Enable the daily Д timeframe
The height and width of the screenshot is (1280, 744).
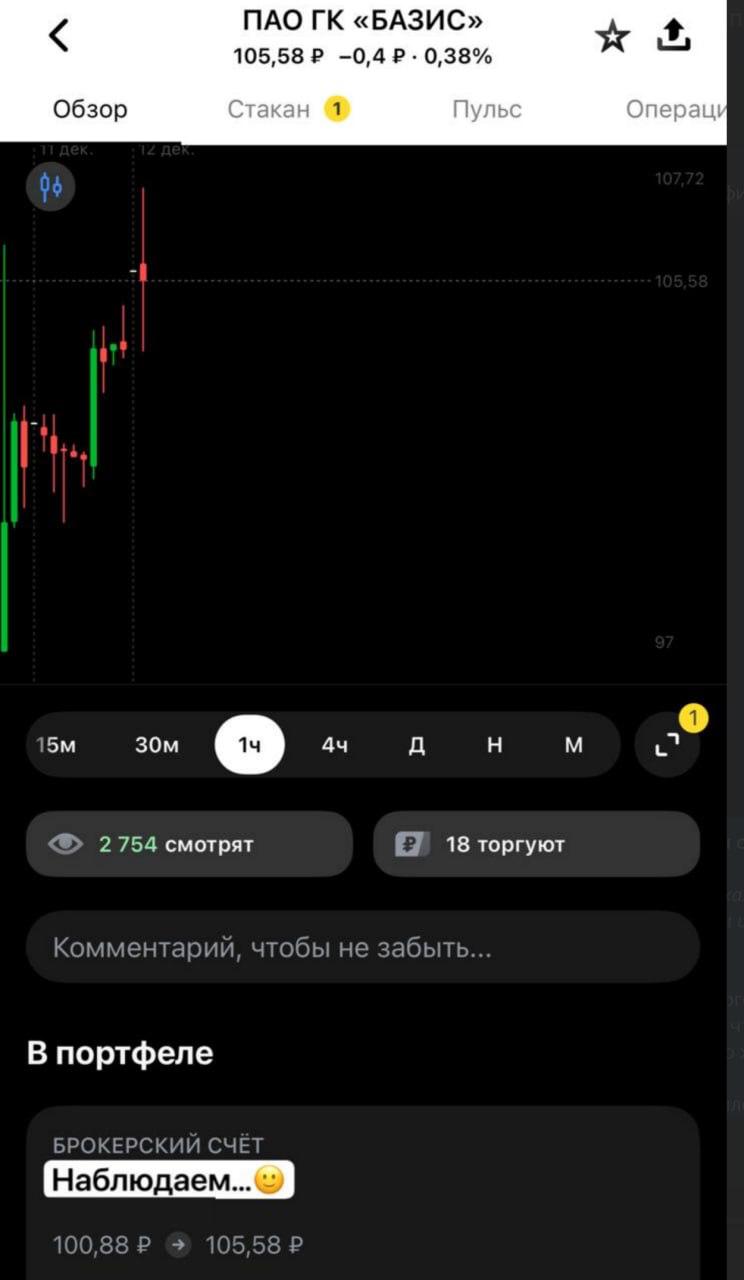(416, 744)
